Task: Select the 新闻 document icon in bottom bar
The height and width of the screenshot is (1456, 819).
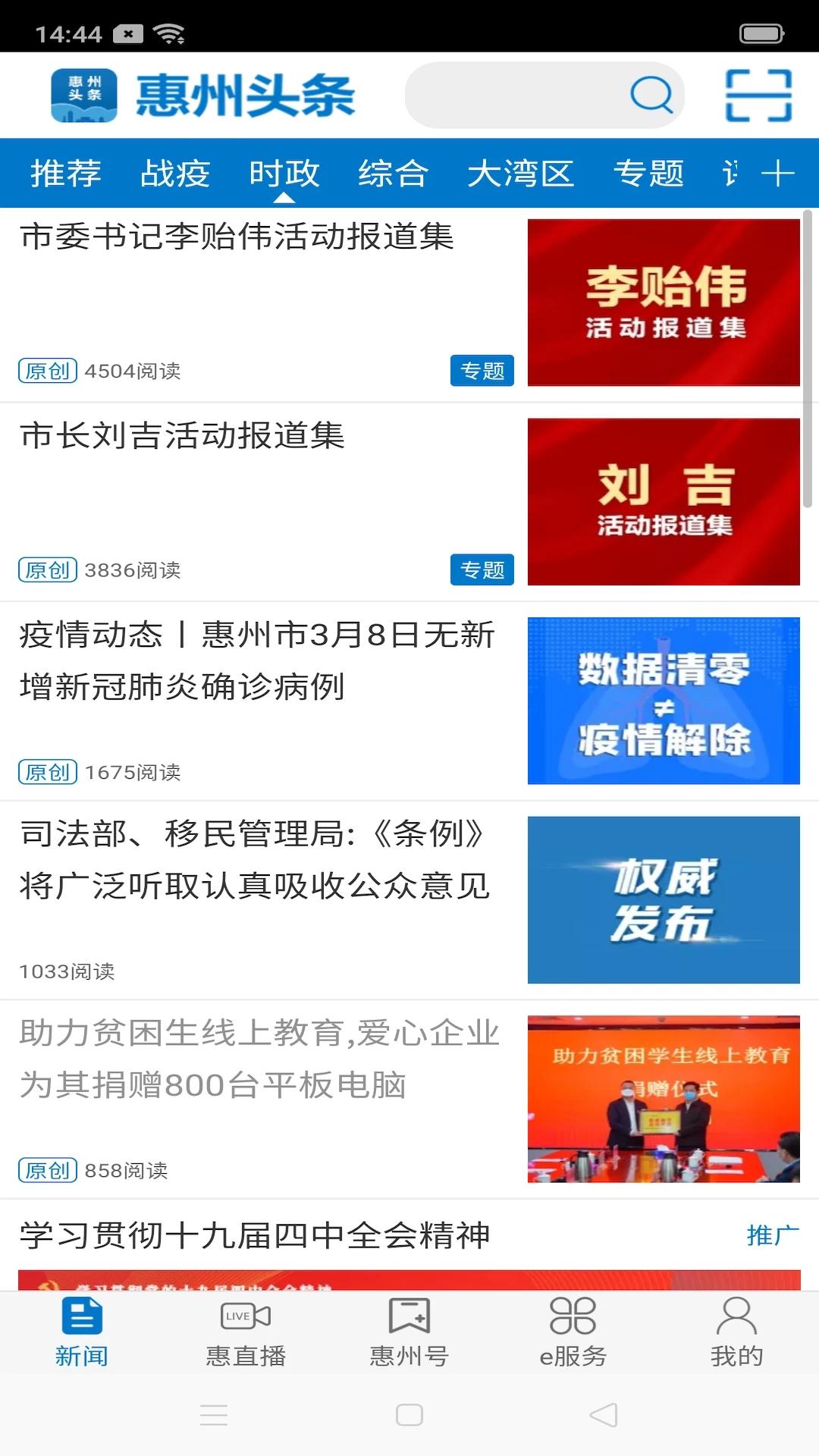Action: tap(82, 1319)
